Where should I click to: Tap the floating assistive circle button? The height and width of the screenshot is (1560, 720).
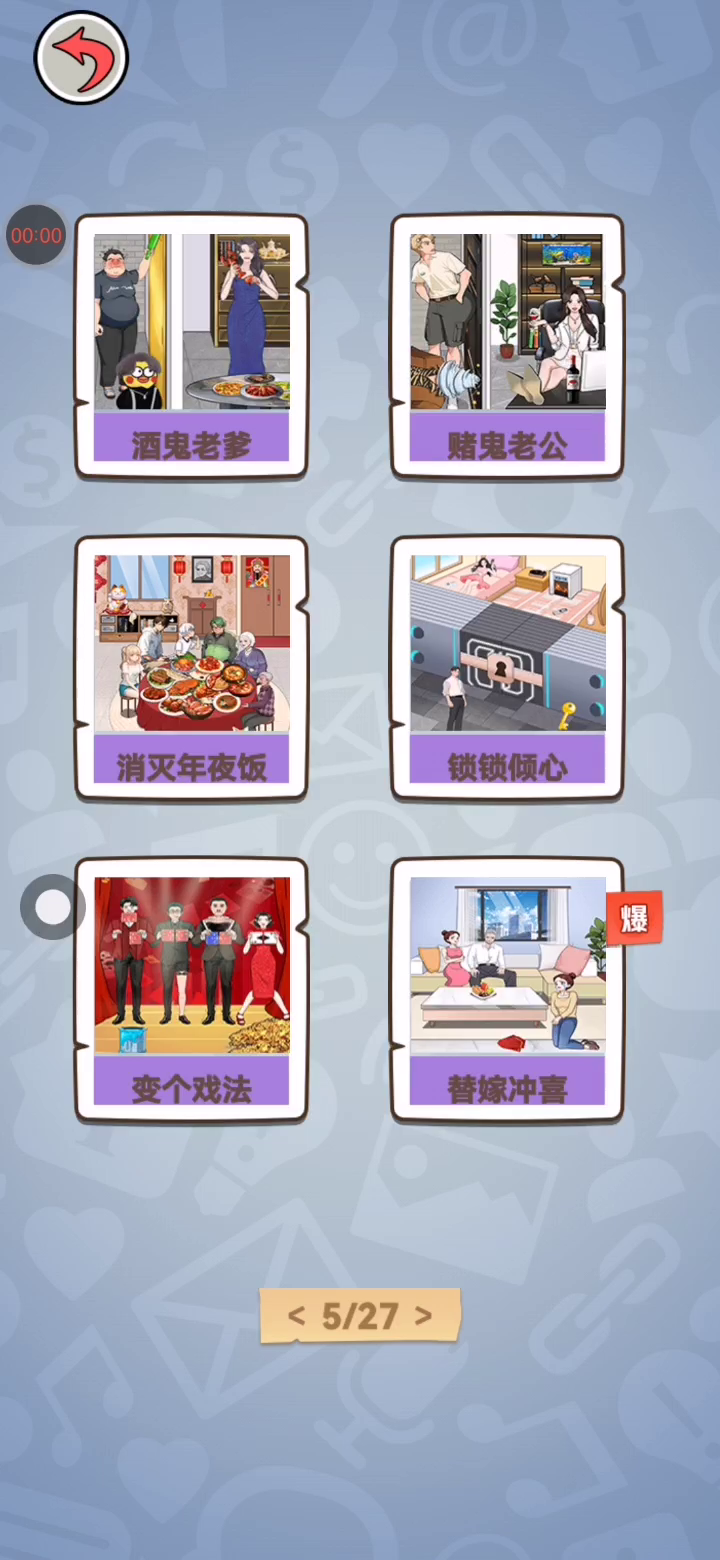(x=52, y=907)
